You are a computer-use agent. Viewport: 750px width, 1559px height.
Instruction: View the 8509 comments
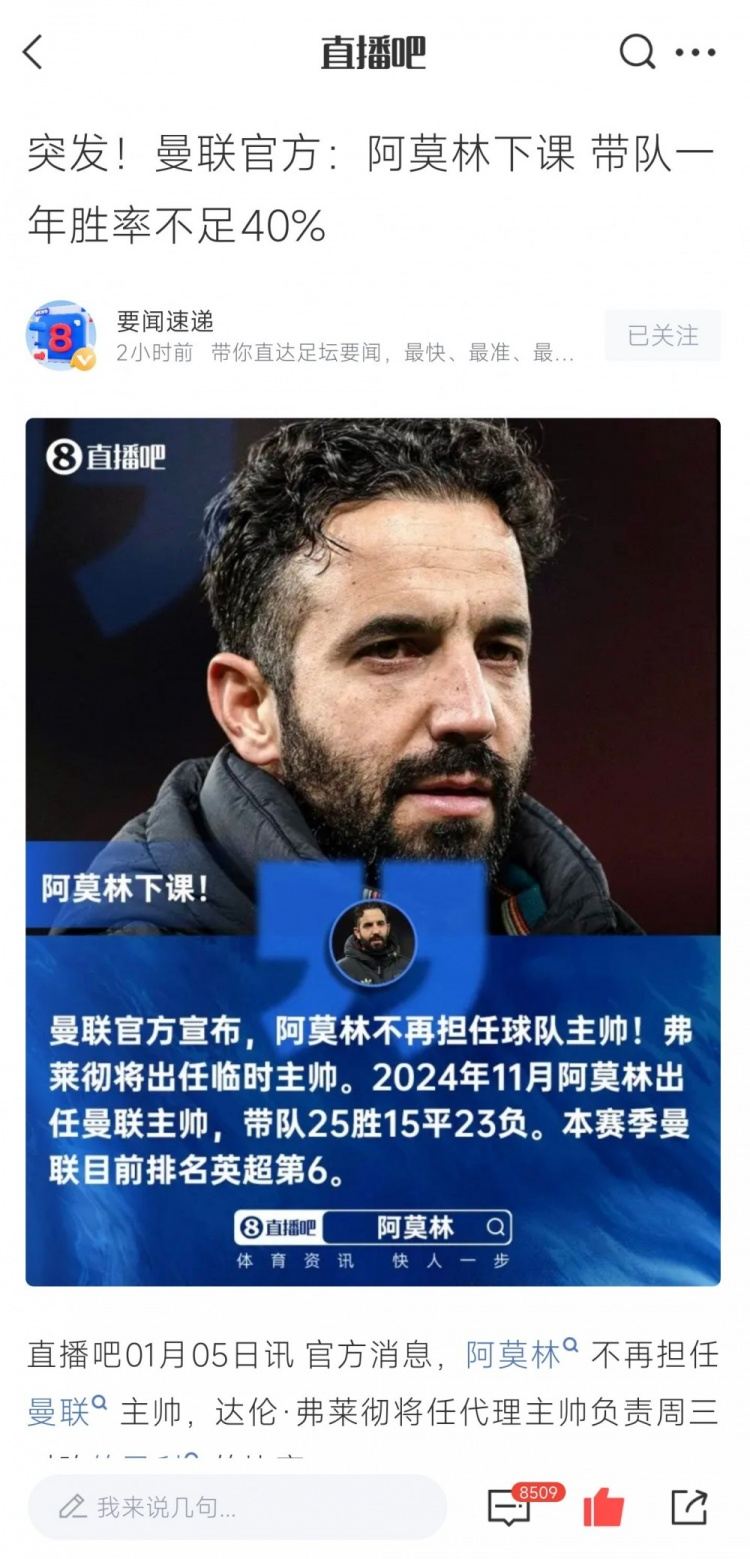pyautogui.click(x=508, y=1507)
